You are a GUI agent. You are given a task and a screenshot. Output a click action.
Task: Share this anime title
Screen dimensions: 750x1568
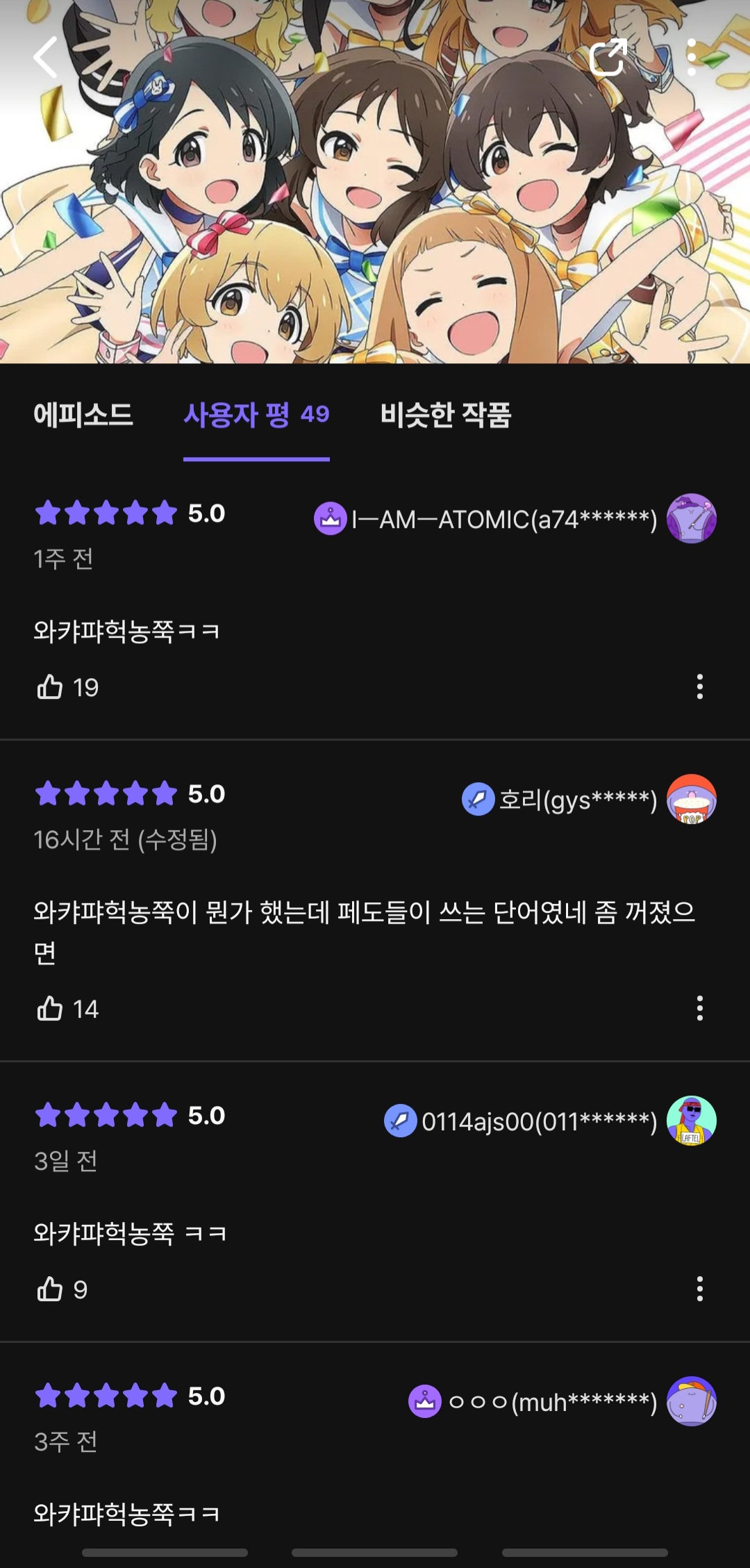click(x=608, y=57)
